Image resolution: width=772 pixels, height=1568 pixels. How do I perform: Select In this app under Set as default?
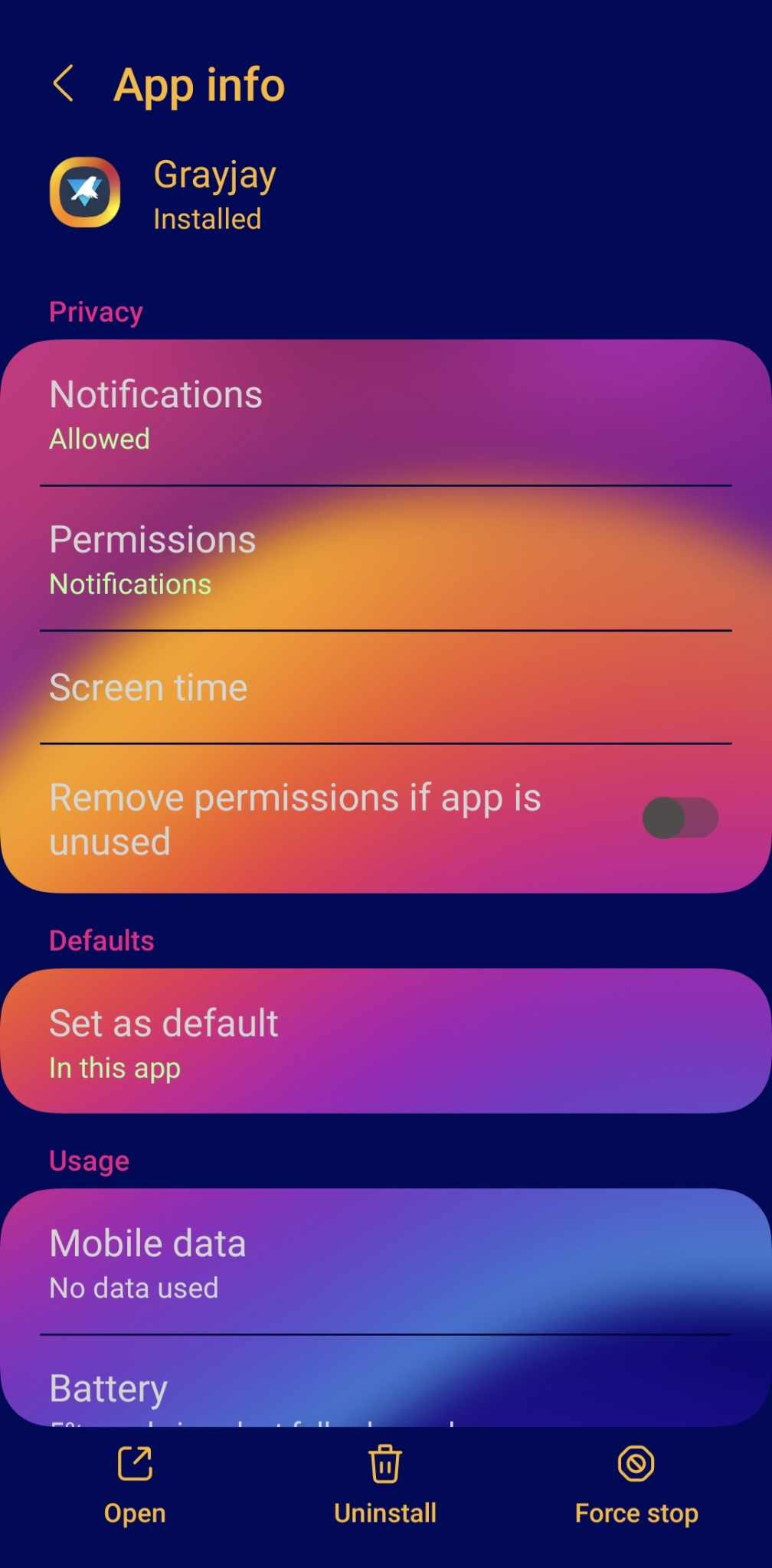coord(114,1067)
